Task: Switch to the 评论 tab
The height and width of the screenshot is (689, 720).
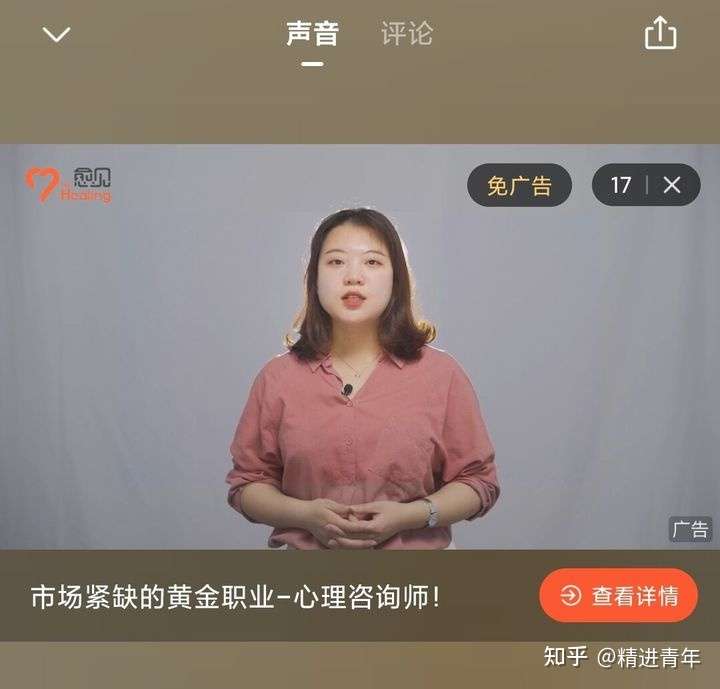Action: 407,34
